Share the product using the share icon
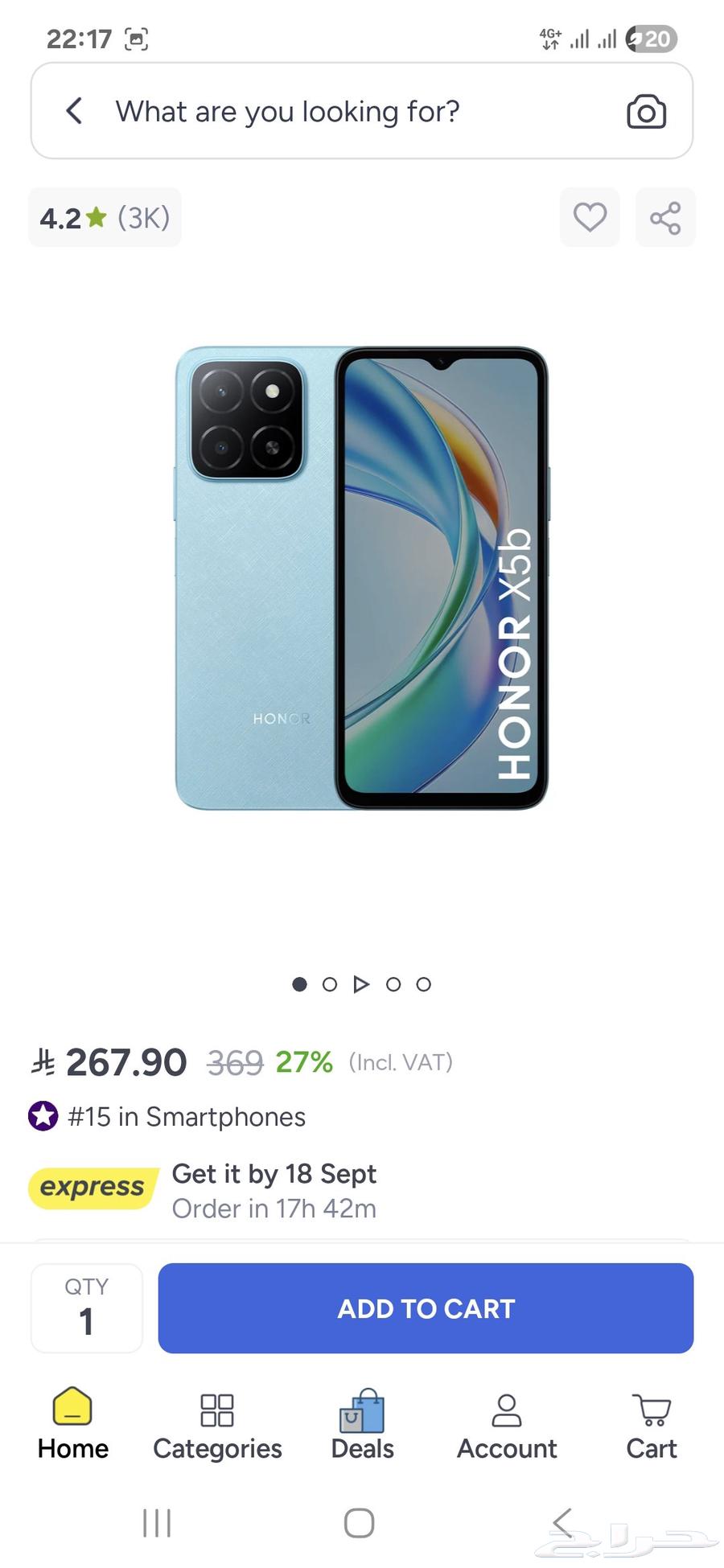This screenshot has height=1568, width=724. point(665,218)
